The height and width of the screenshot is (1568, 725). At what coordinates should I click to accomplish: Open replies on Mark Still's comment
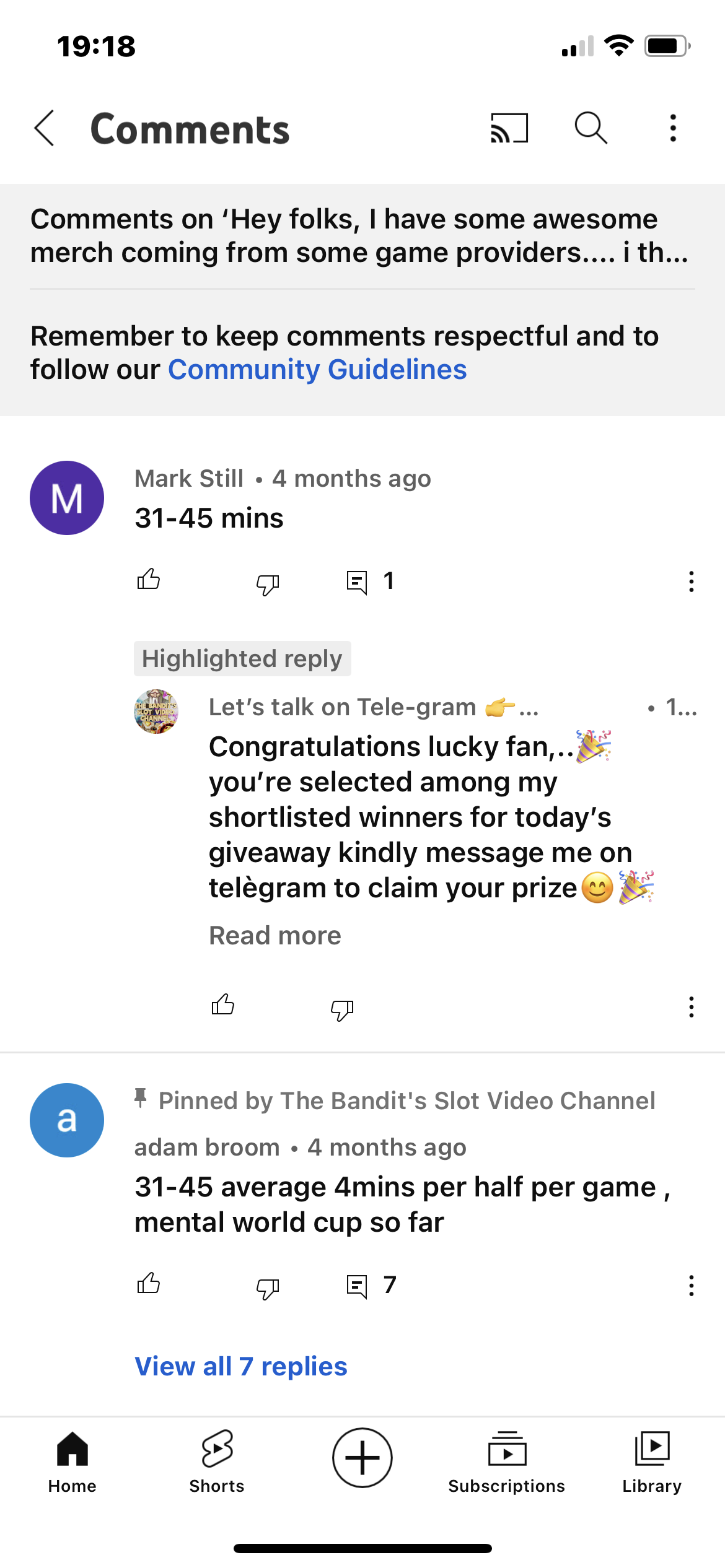[x=370, y=581]
